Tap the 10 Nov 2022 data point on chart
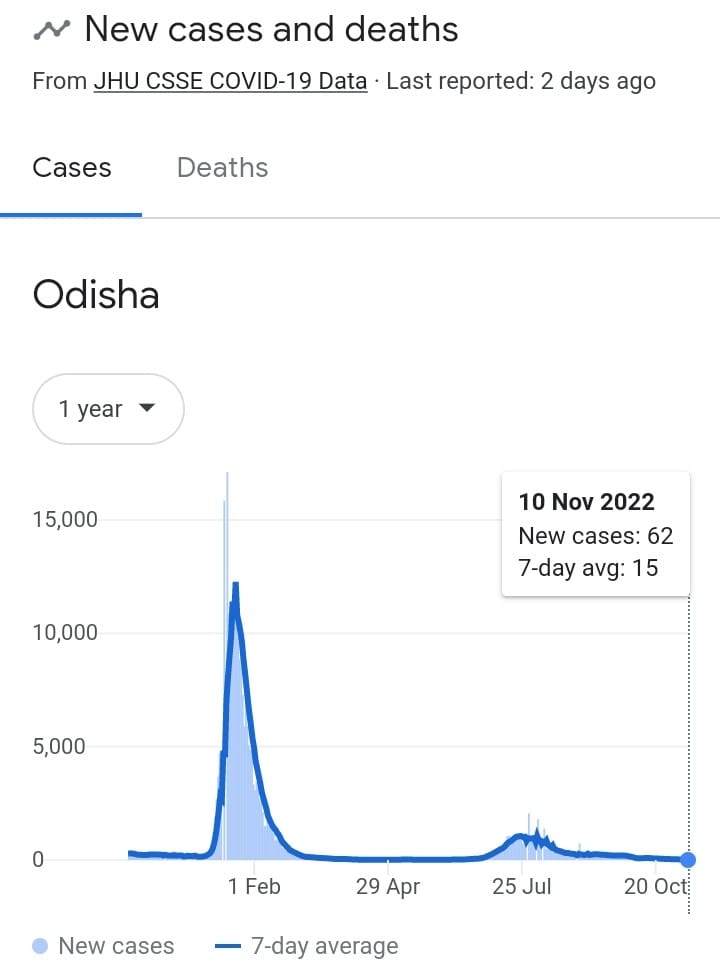The width and height of the screenshot is (720, 973). coord(688,859)
